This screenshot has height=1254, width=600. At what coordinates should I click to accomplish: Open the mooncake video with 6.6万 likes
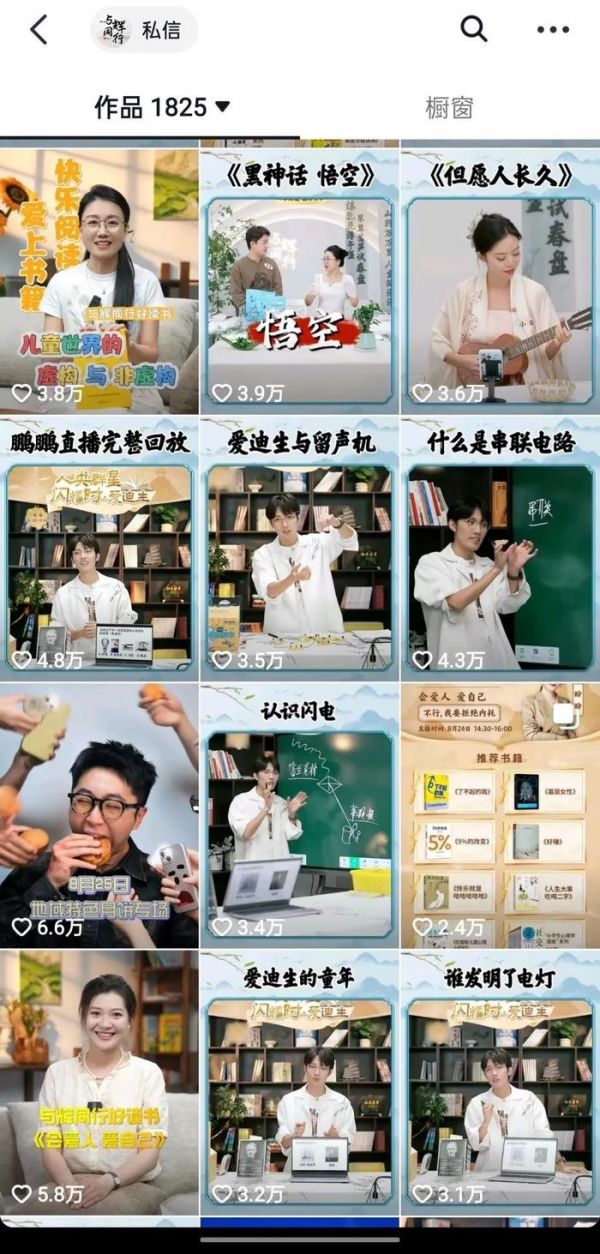pyautogui.click(x=99, y=815)
